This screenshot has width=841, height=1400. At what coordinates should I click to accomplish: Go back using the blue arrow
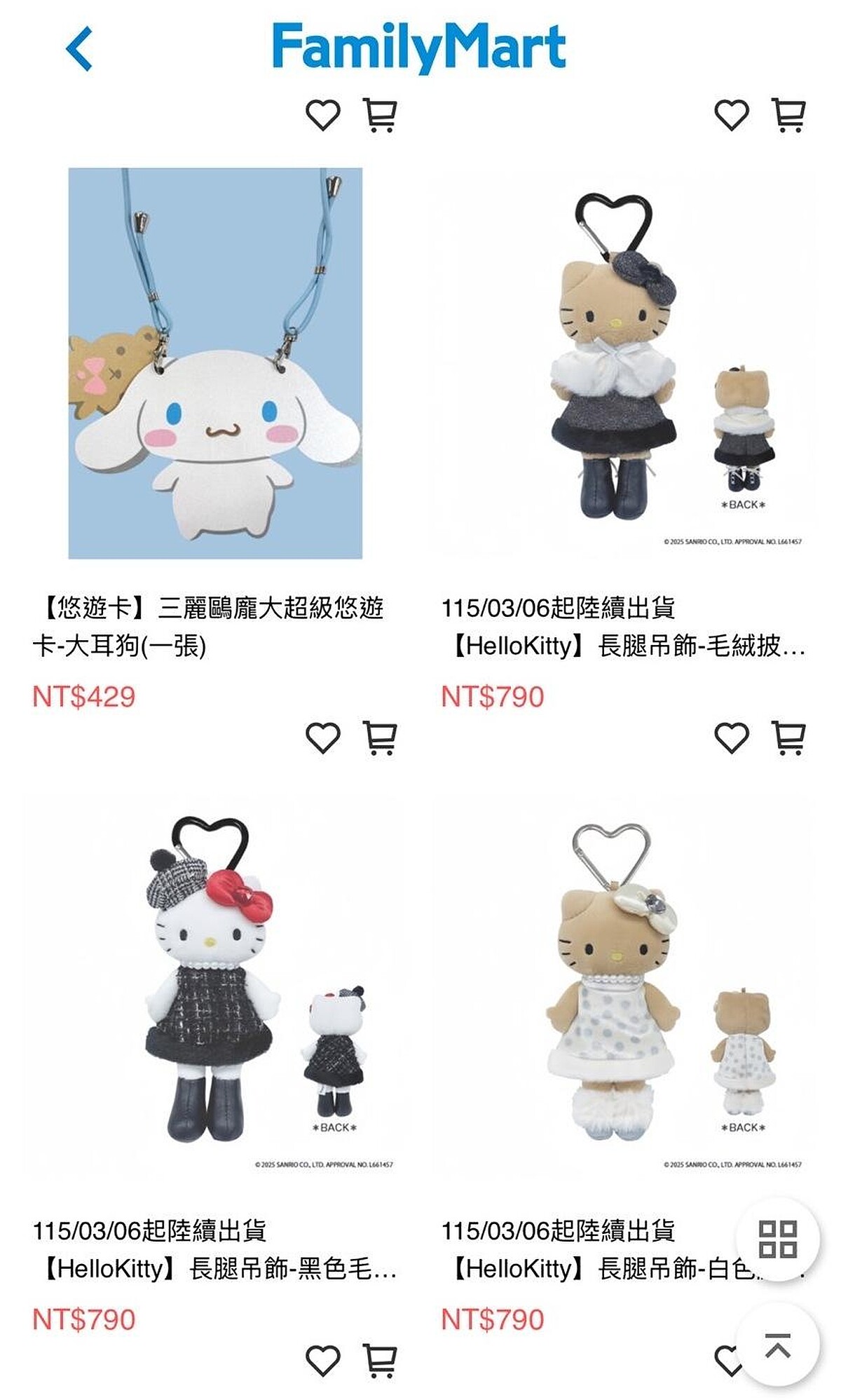[79, 48]
